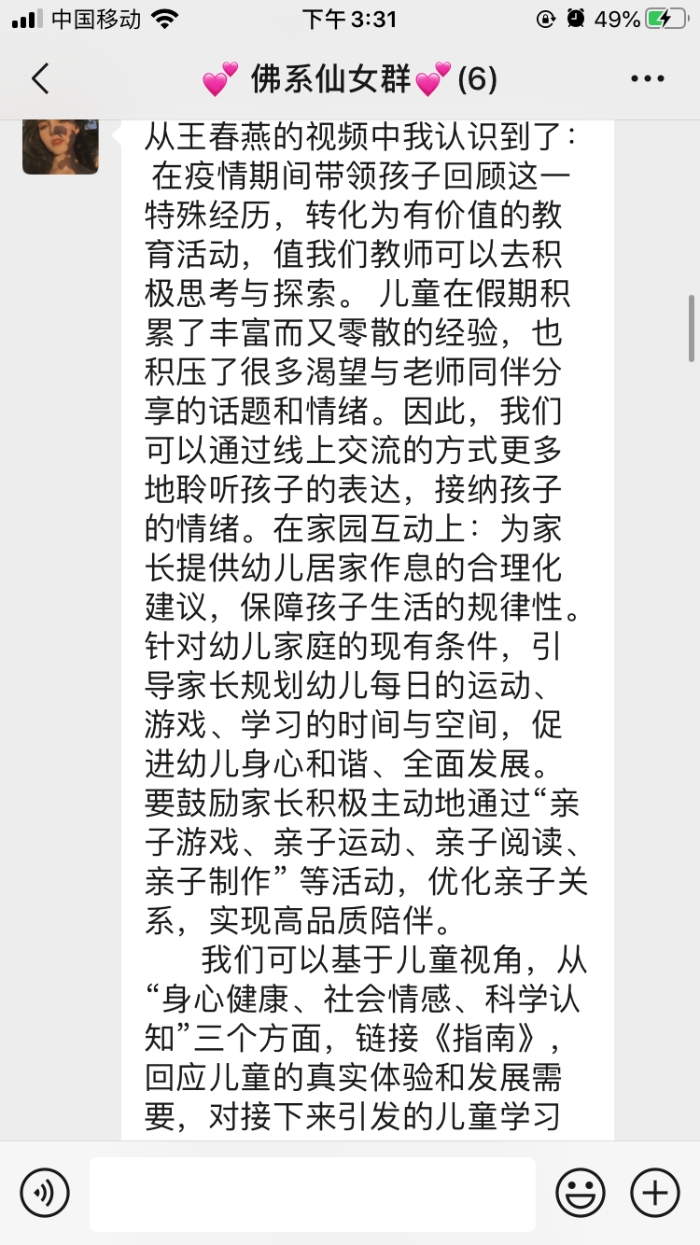
Task: Open the emoji sticker panel
Action: point(580,1193)
